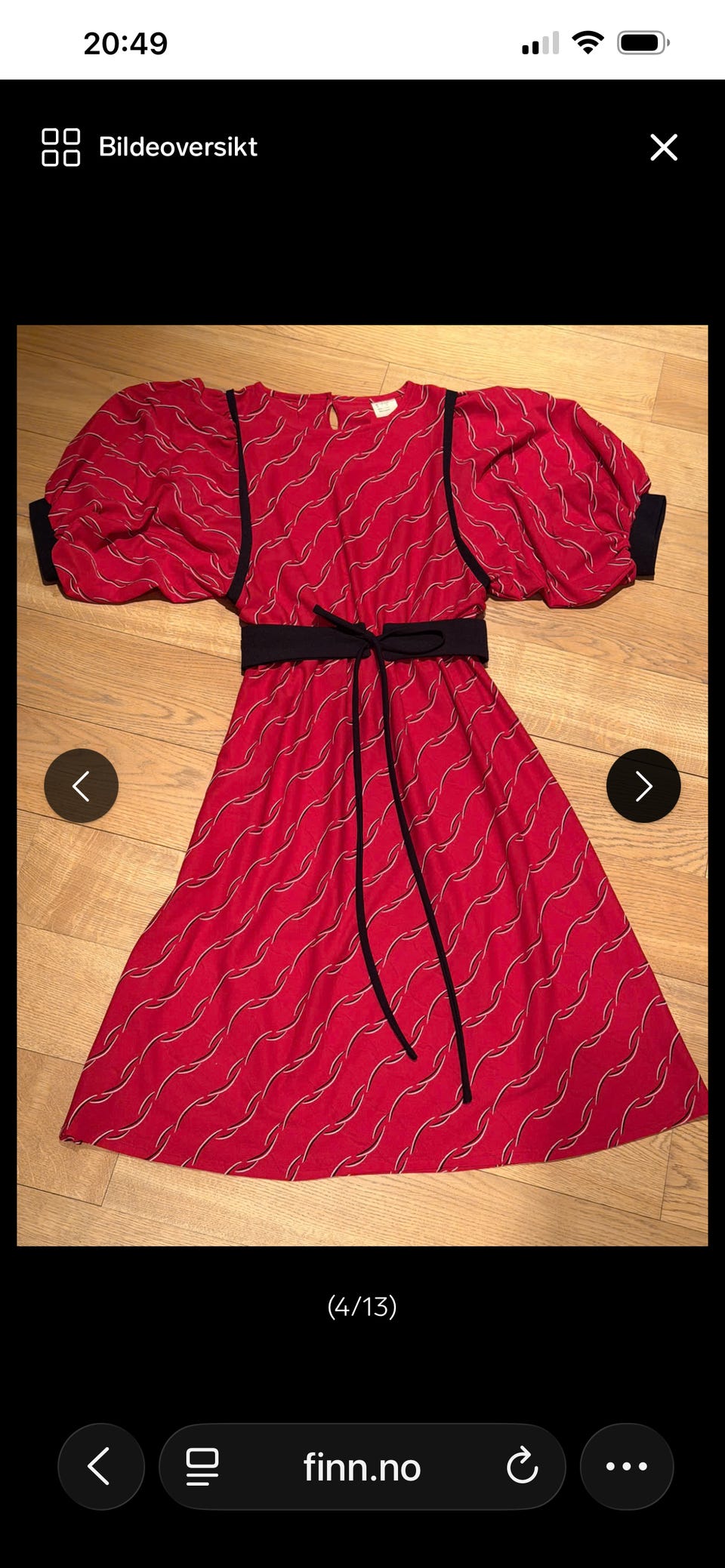Tap the browser back button

pos(101,1467)
